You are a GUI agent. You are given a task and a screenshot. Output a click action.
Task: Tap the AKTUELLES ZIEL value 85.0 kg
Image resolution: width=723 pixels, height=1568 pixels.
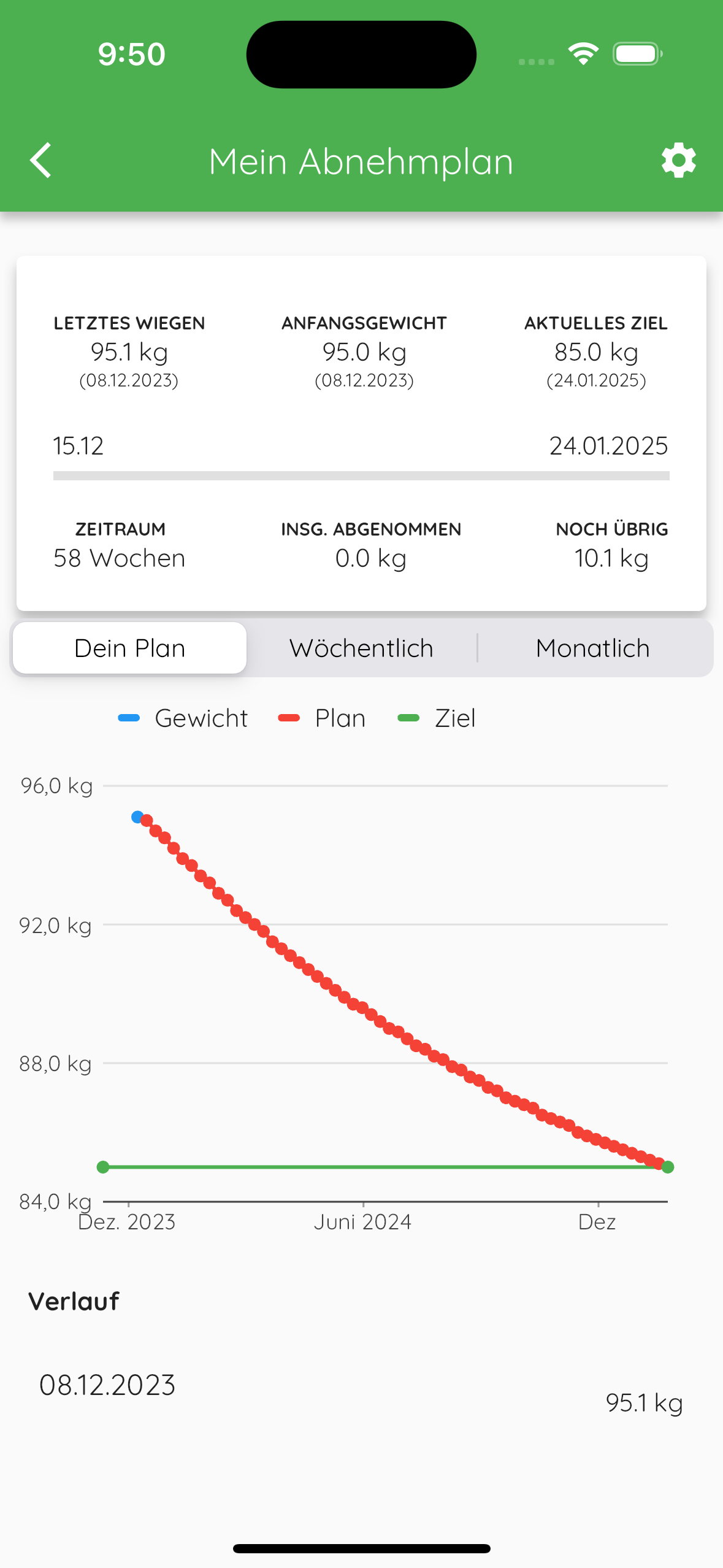coord(595,352)
